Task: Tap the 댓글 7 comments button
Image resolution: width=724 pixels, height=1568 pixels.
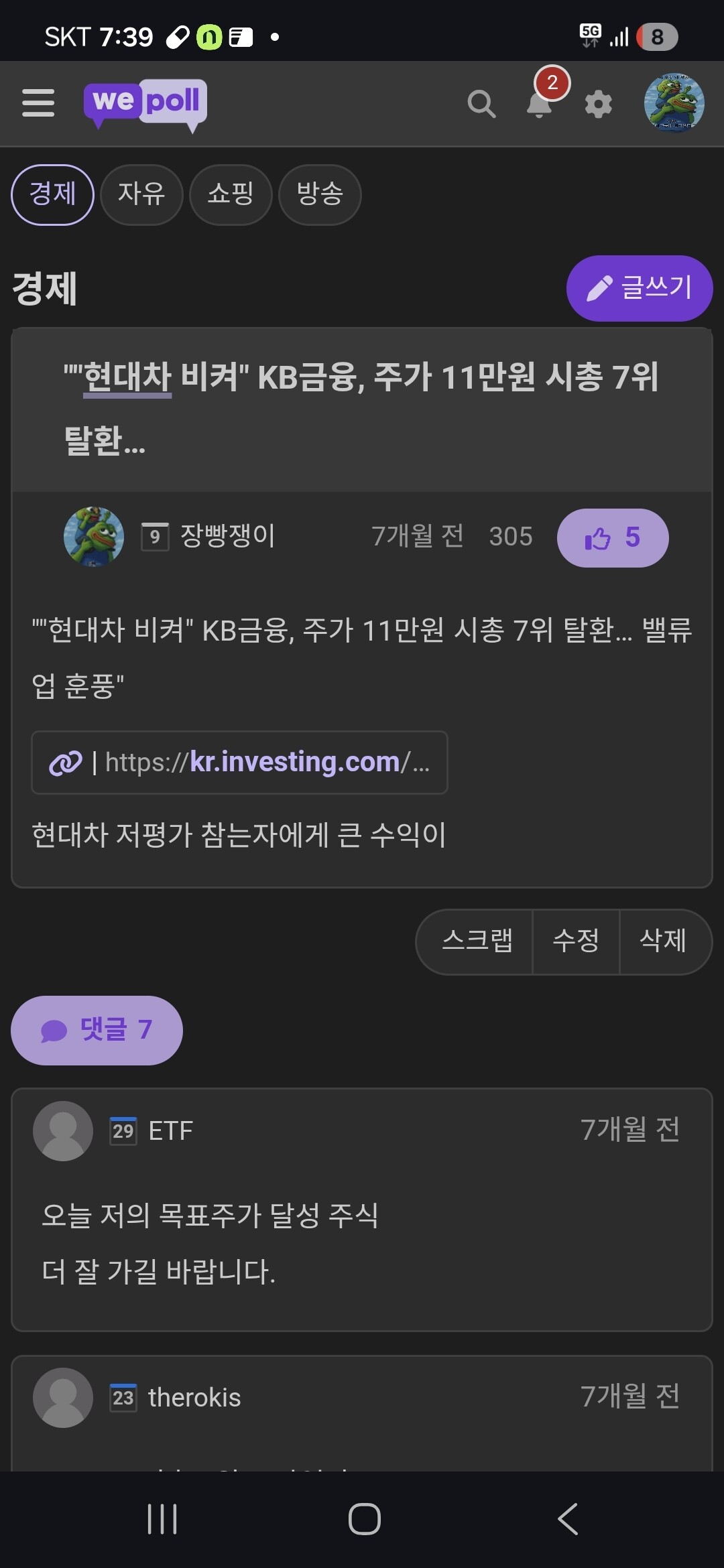Action: tap(97, 1030)
